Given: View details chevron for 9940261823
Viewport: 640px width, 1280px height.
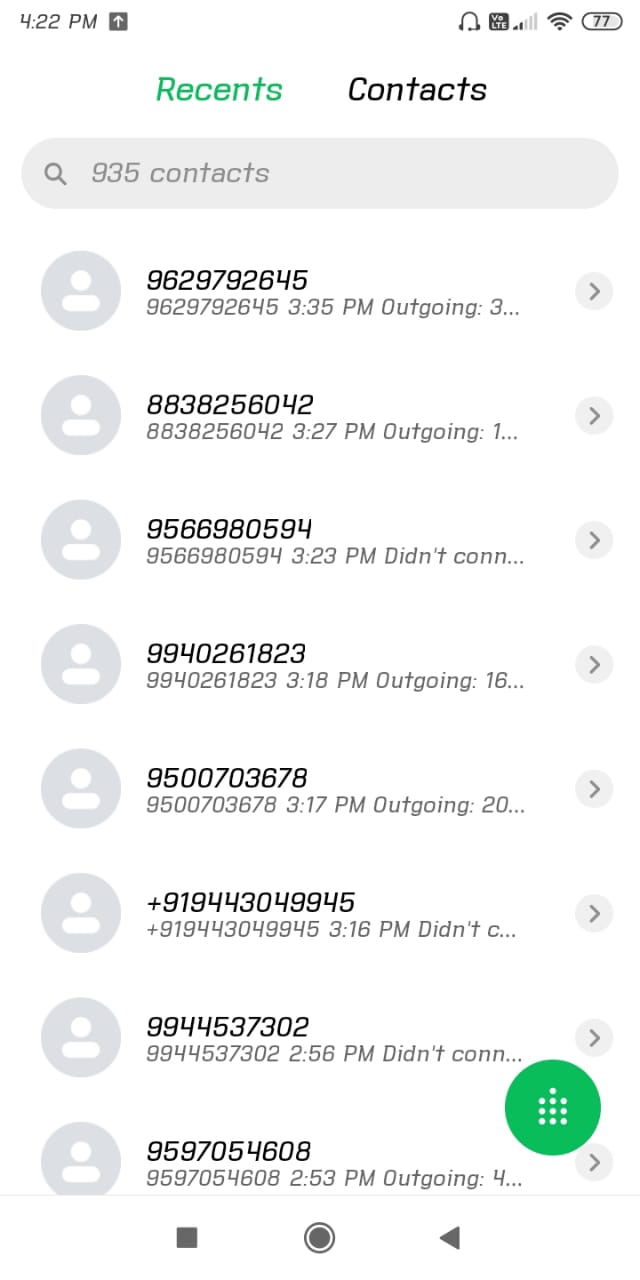Looking at the screenshot, I should point(594,664).
